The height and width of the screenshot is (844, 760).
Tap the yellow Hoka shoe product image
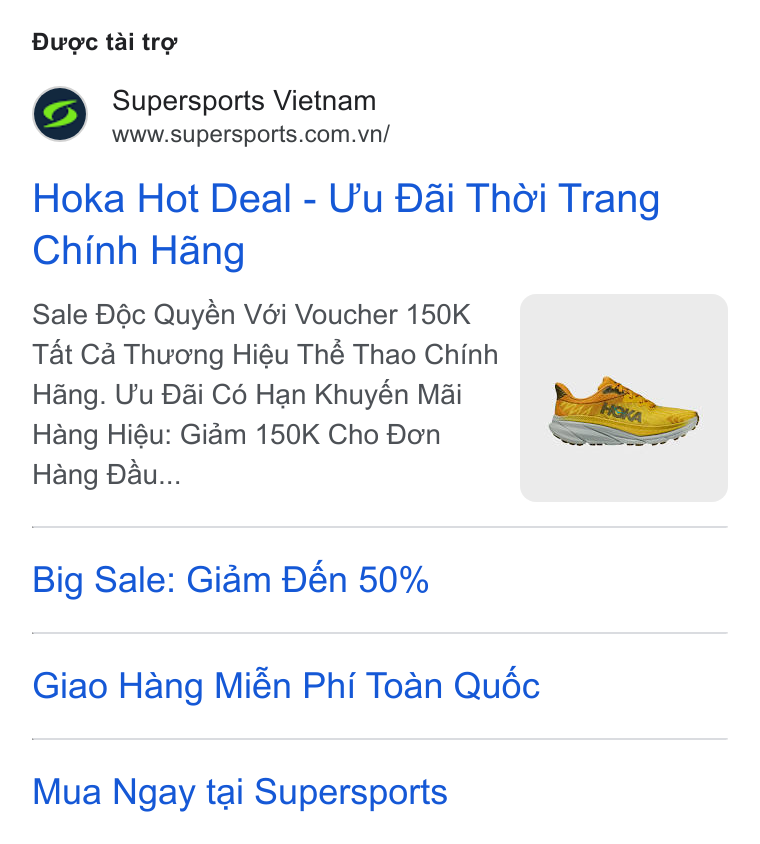[x=623, y=398]
